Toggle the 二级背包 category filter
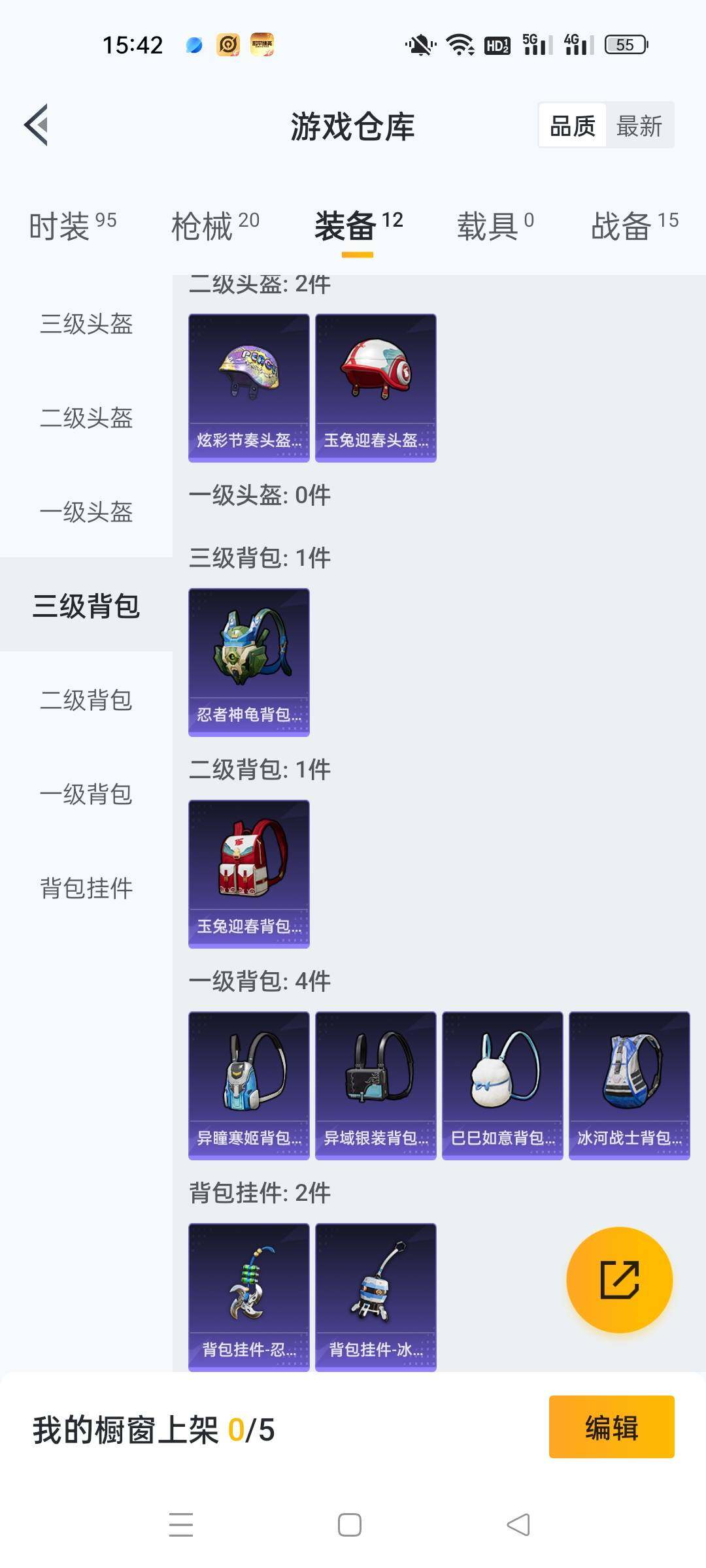 point(85,702)
